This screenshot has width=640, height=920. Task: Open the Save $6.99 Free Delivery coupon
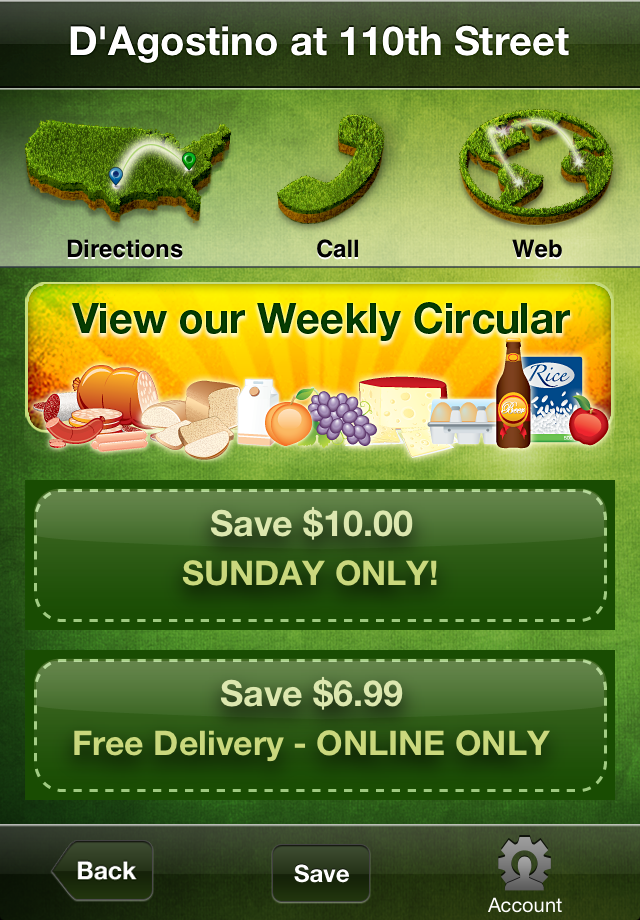(319, 724)
